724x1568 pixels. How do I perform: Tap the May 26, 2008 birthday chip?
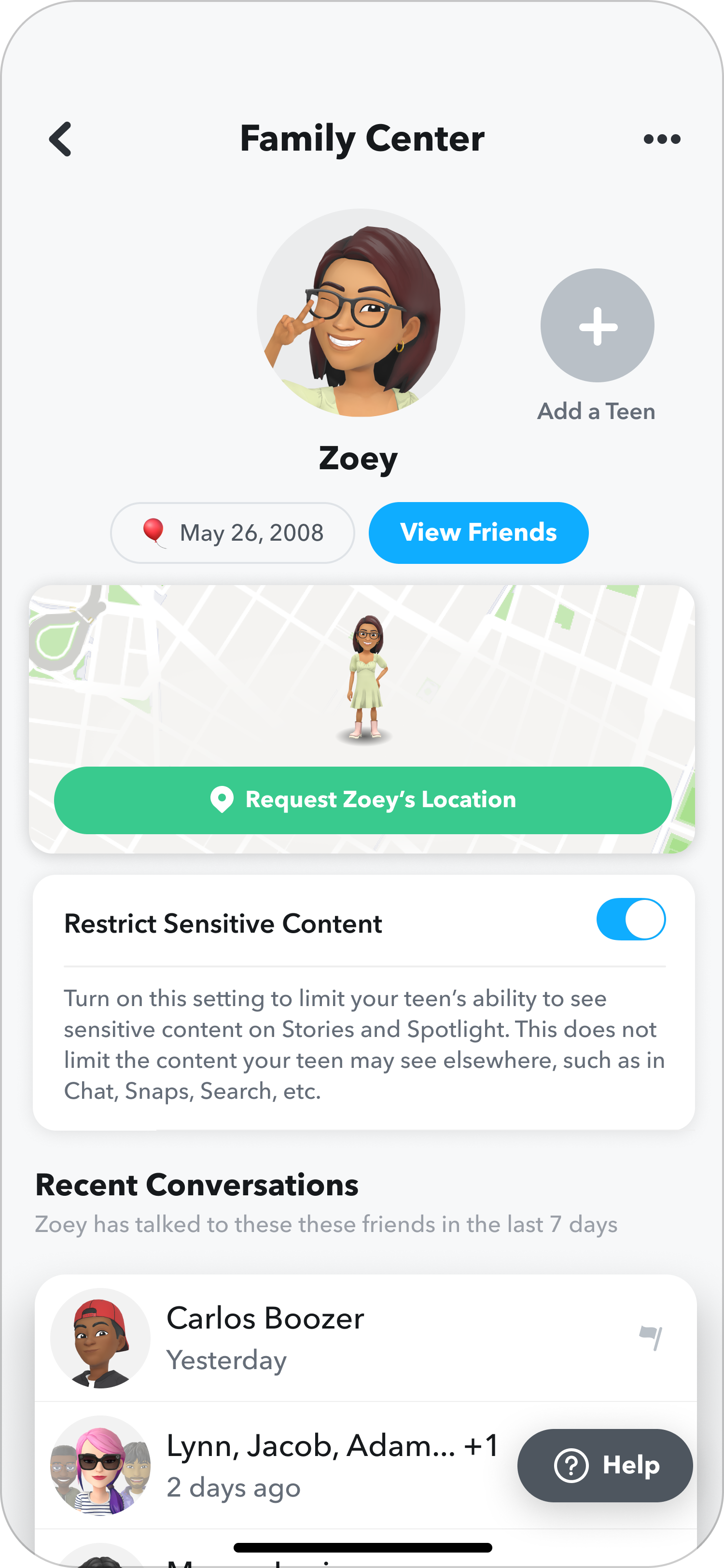click(233, 532)
